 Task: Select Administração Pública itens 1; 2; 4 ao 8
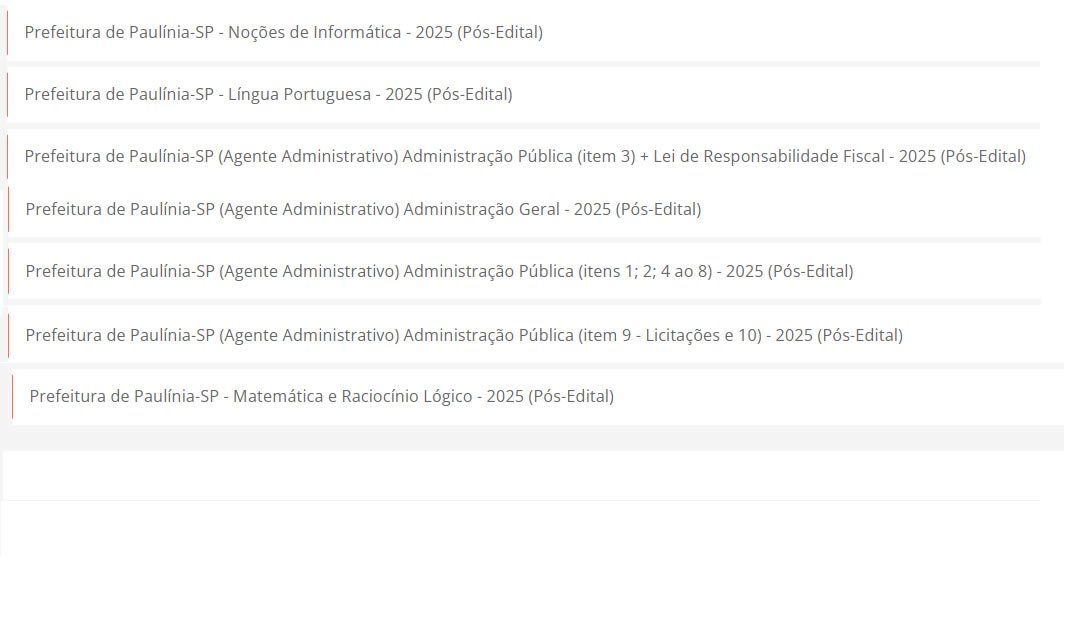(439, 271)
